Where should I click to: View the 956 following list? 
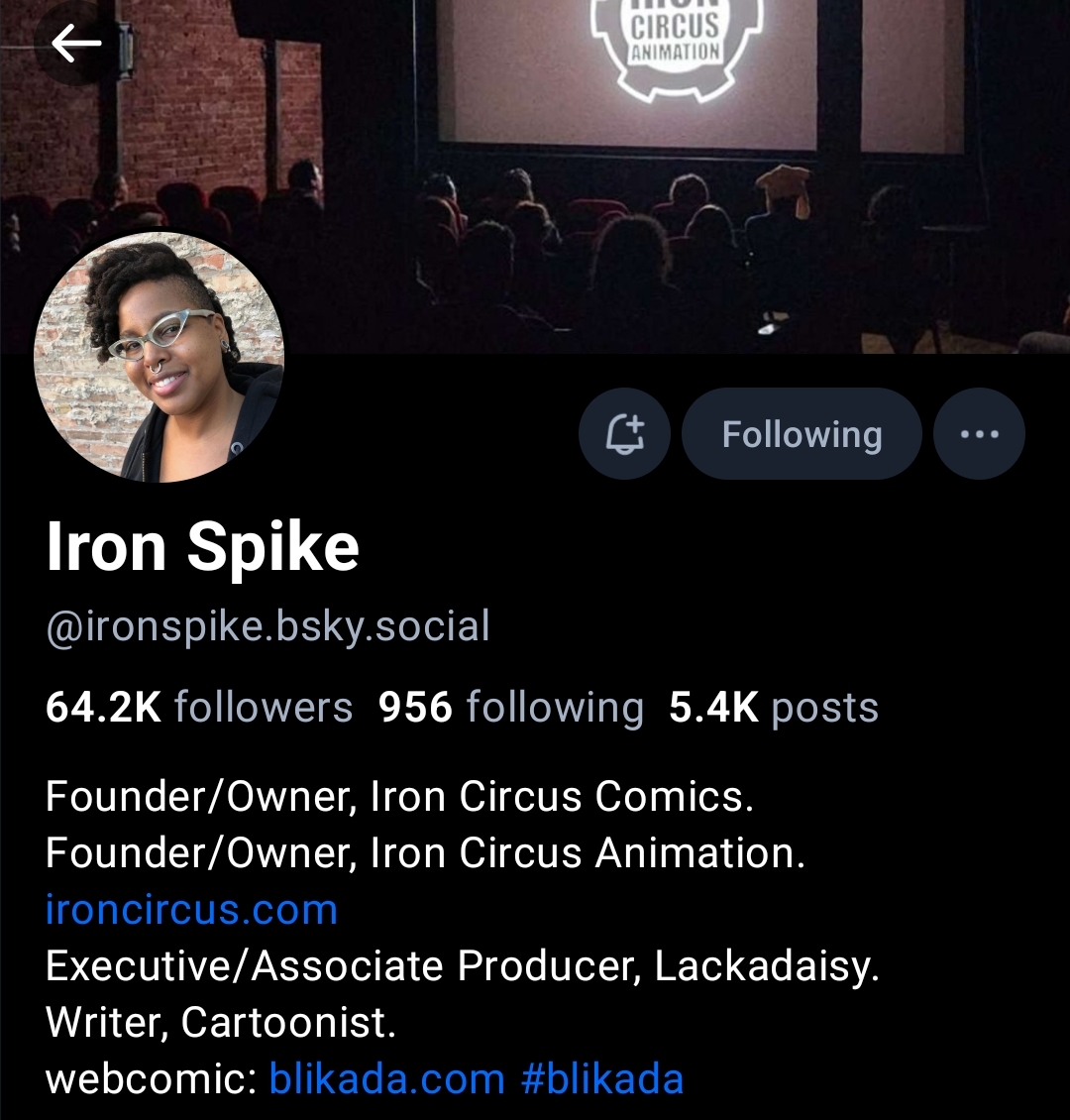(510, 708)
